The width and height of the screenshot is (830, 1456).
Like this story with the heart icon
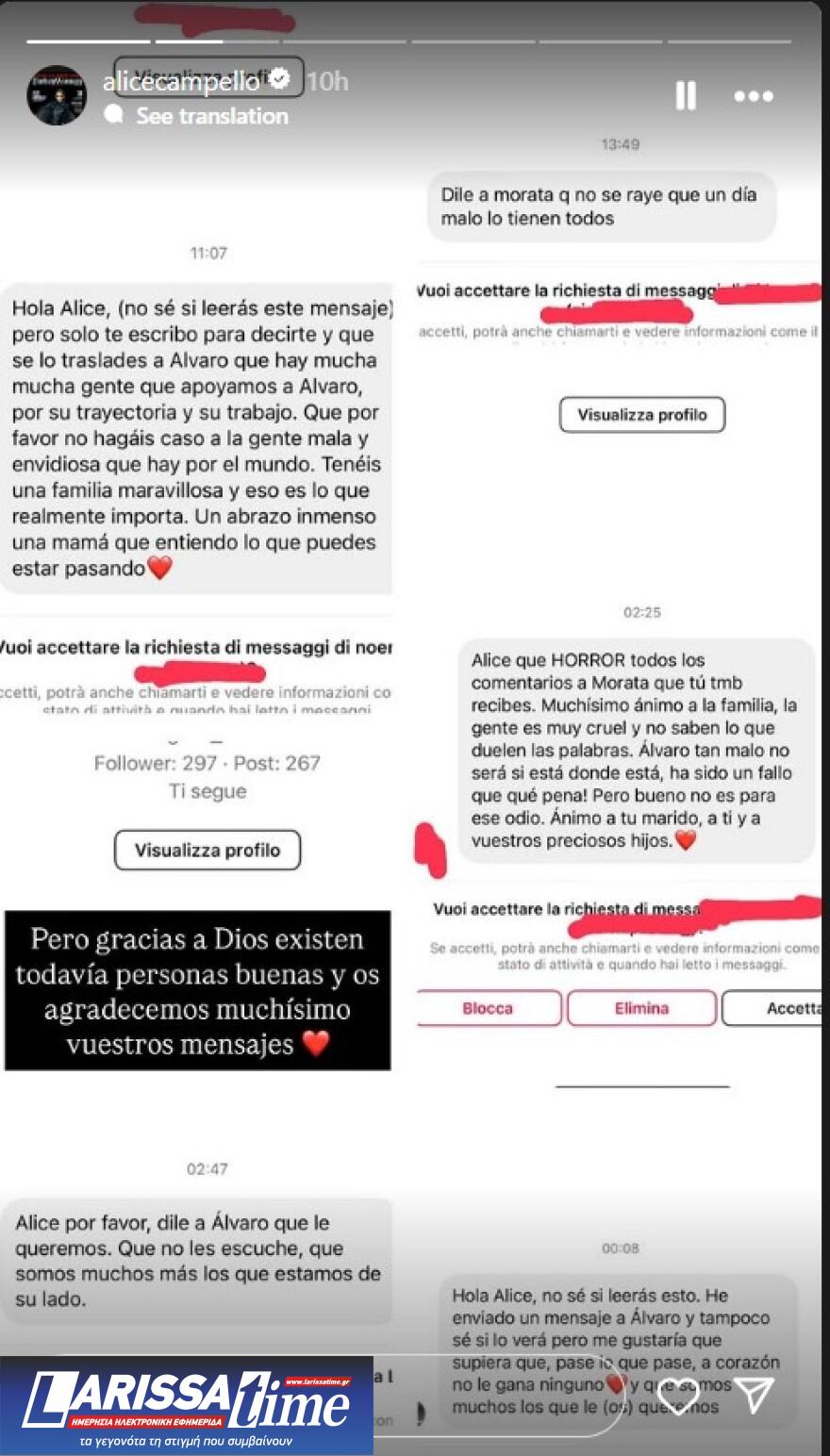coord(678,1396)
